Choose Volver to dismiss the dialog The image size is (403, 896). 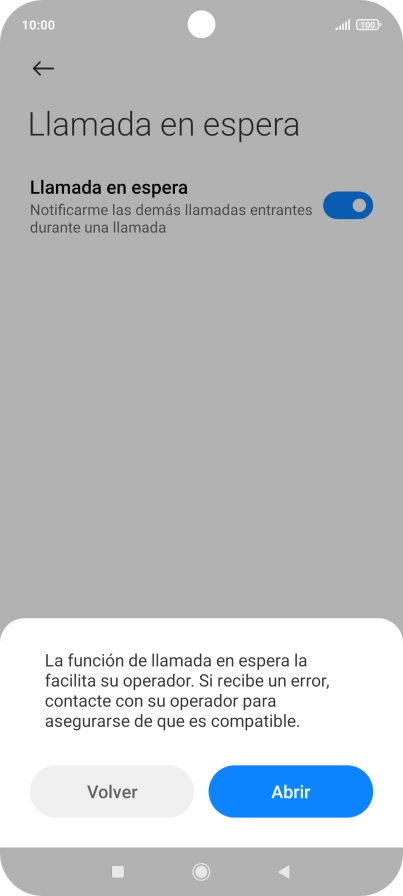[x=112, y=791]
